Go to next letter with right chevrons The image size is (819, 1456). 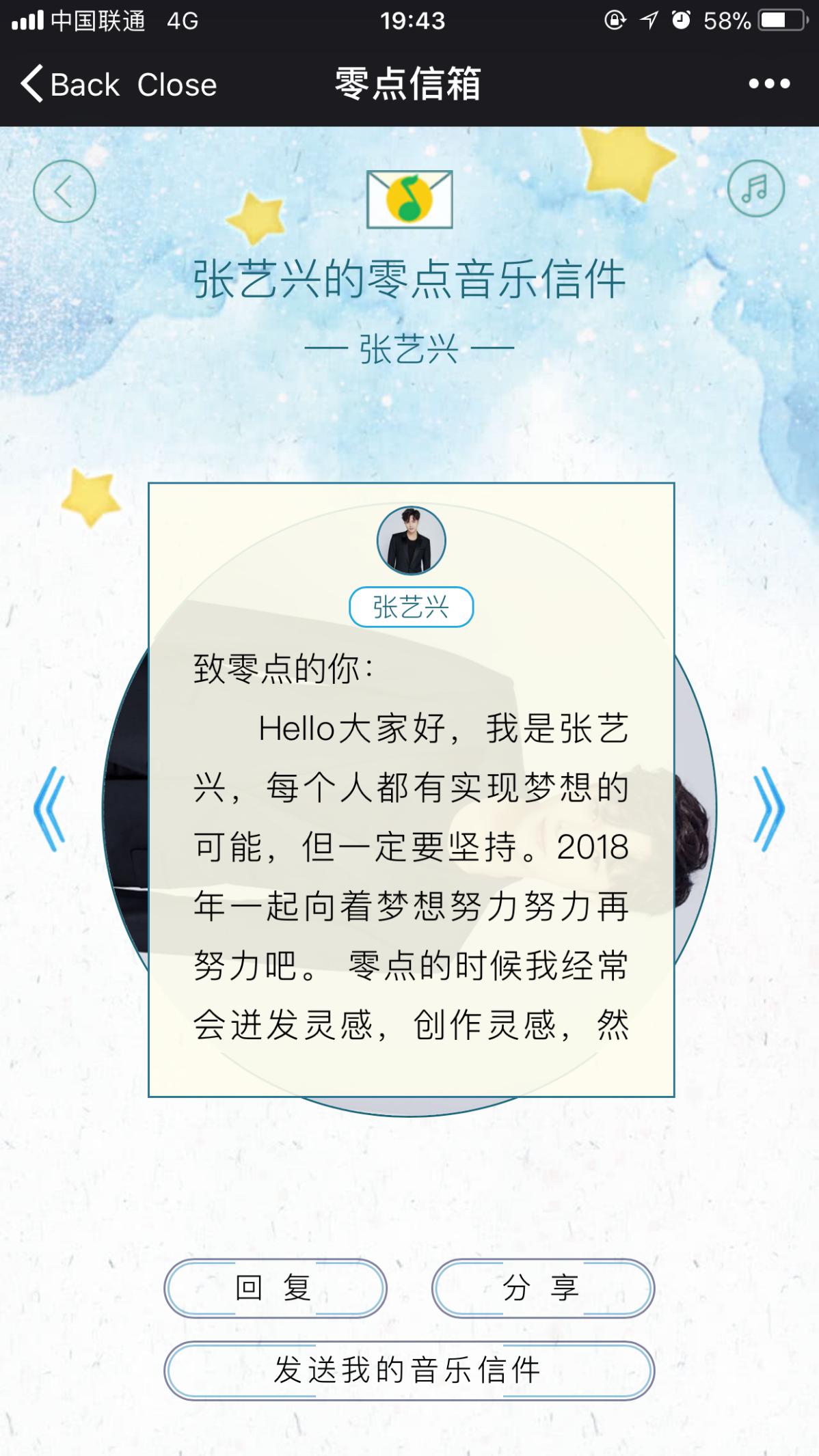pyautogui.click(x=769, y=809)
